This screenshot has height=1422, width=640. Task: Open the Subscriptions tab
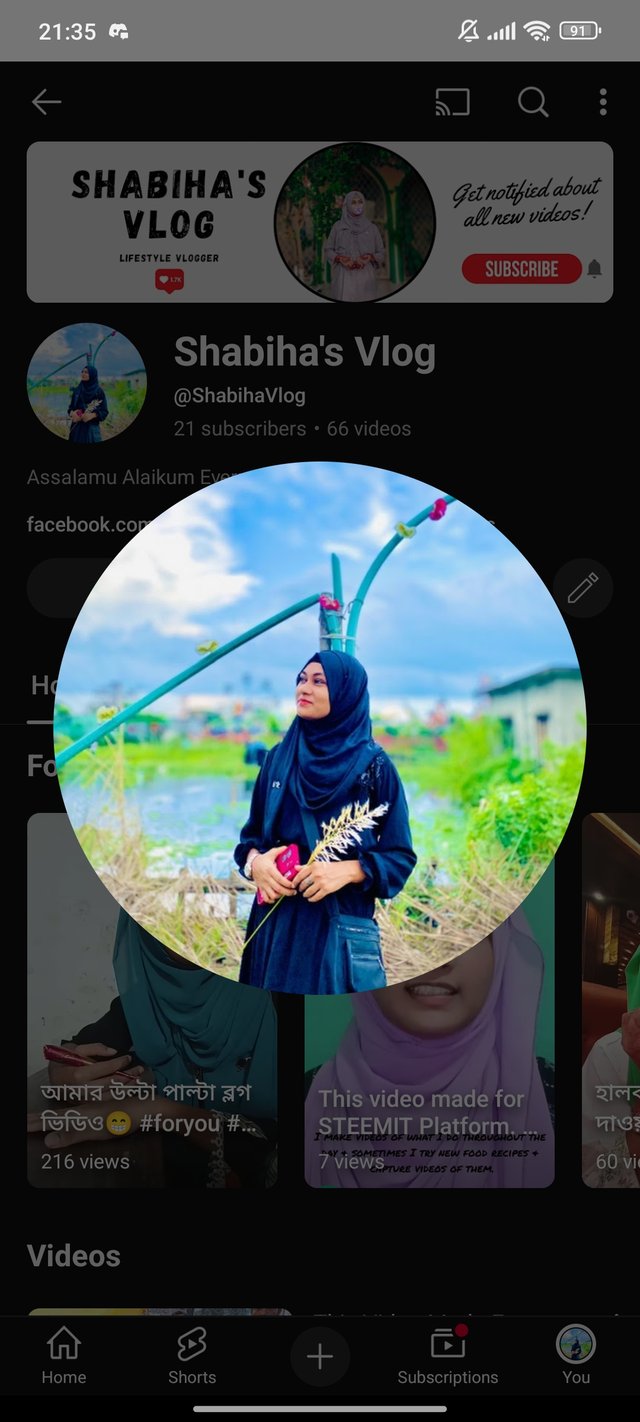[x=447, y=1355]
